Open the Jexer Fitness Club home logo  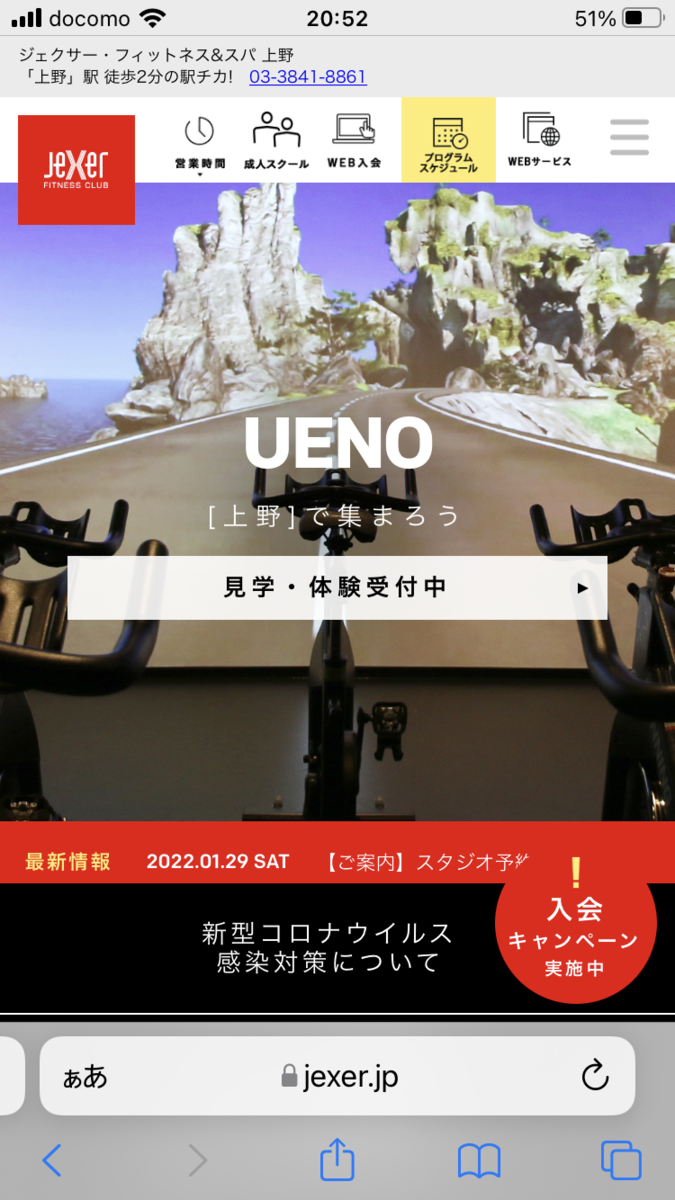click(x=76, y=169)
